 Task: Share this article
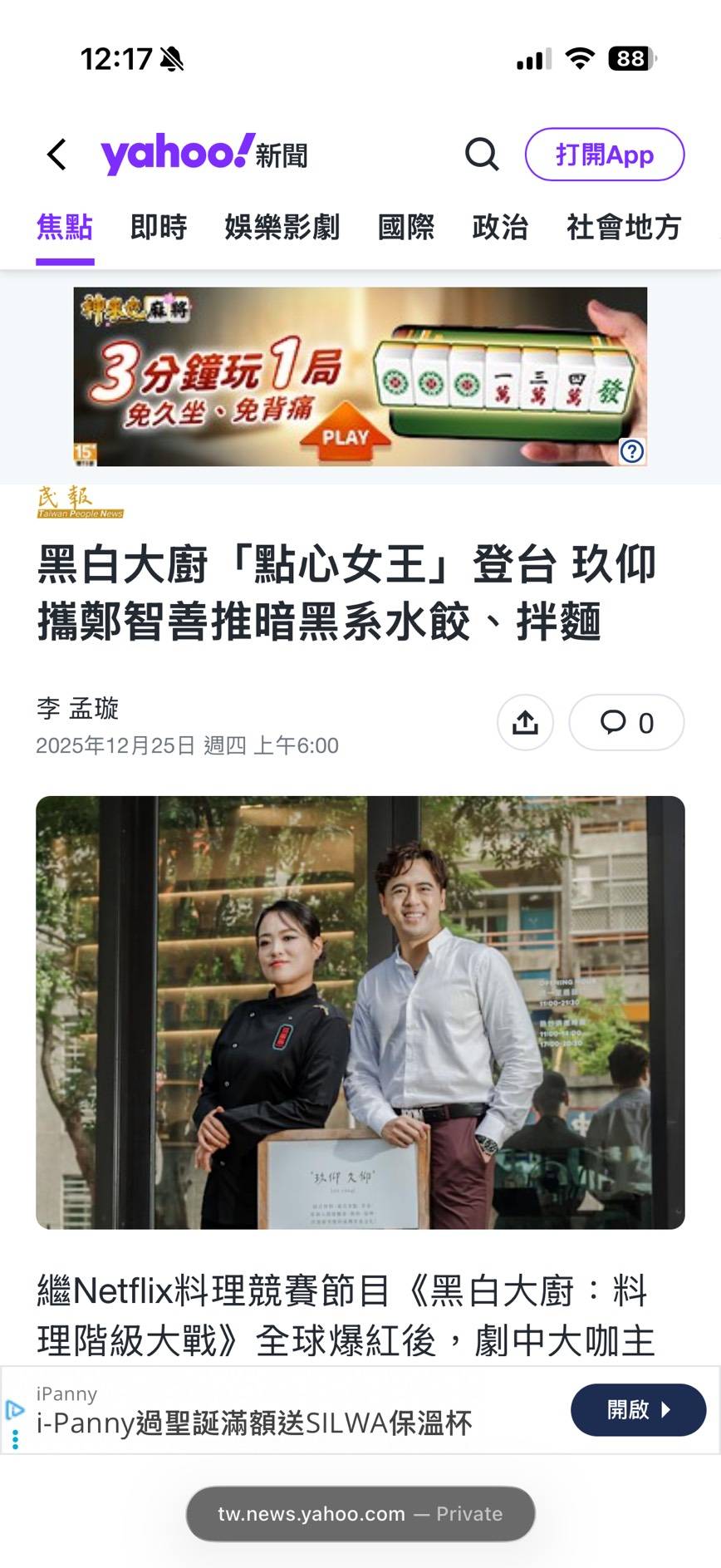525,723
